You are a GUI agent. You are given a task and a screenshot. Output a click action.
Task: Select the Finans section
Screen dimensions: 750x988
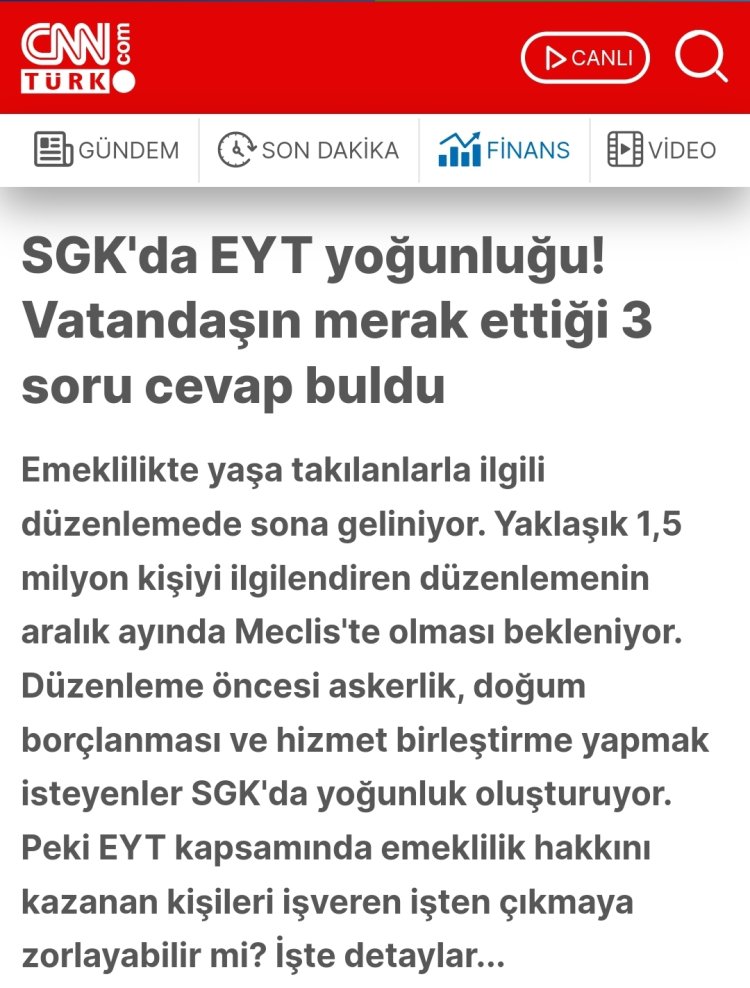(x=504, y=150)
